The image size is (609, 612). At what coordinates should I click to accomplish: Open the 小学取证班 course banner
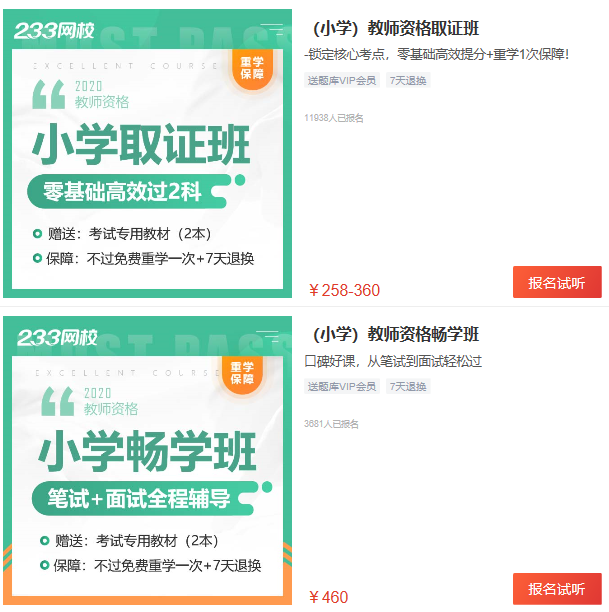point(148,155)
